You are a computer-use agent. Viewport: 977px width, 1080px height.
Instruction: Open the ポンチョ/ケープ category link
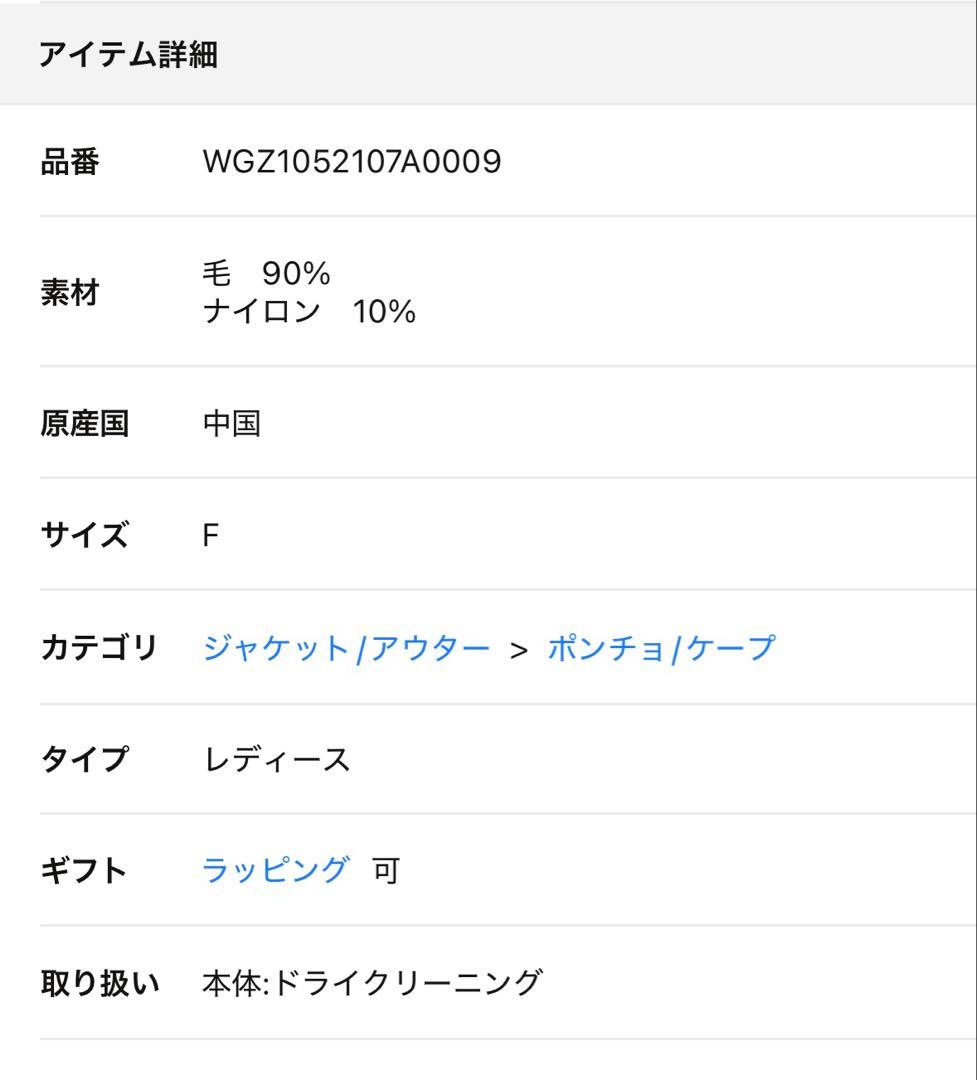pos(660,648)
